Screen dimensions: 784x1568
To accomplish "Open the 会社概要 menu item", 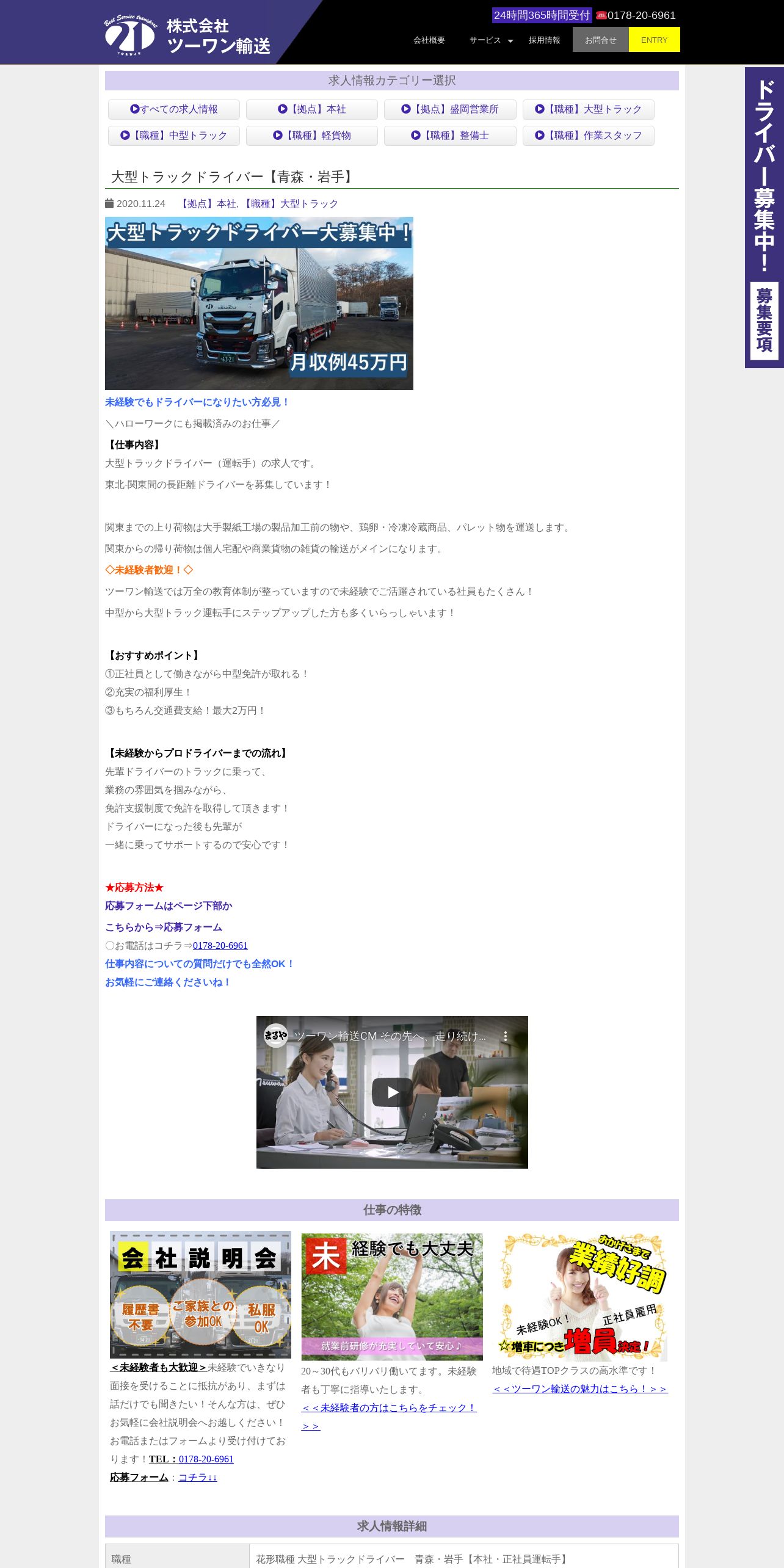I will click(x=429, y=40).
